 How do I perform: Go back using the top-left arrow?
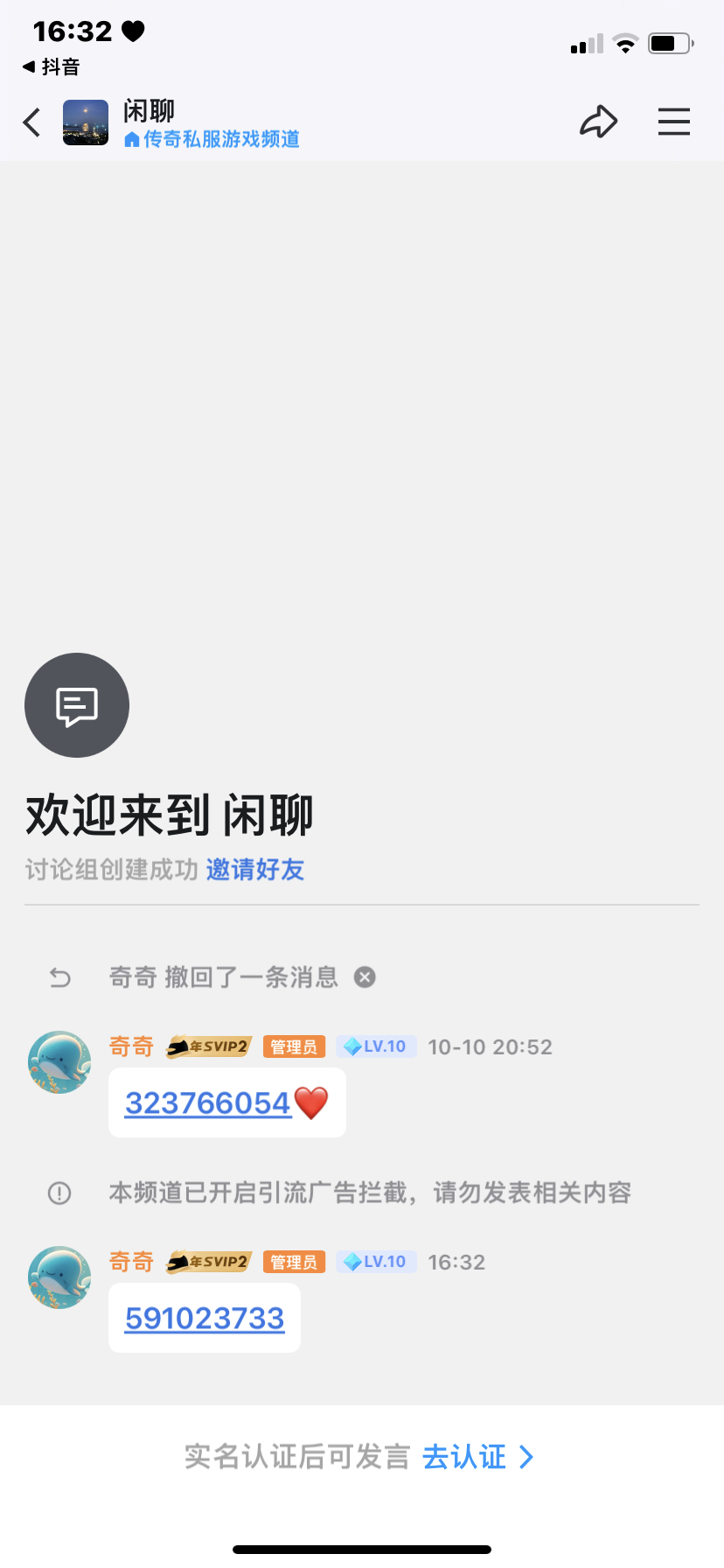point(32,122)
